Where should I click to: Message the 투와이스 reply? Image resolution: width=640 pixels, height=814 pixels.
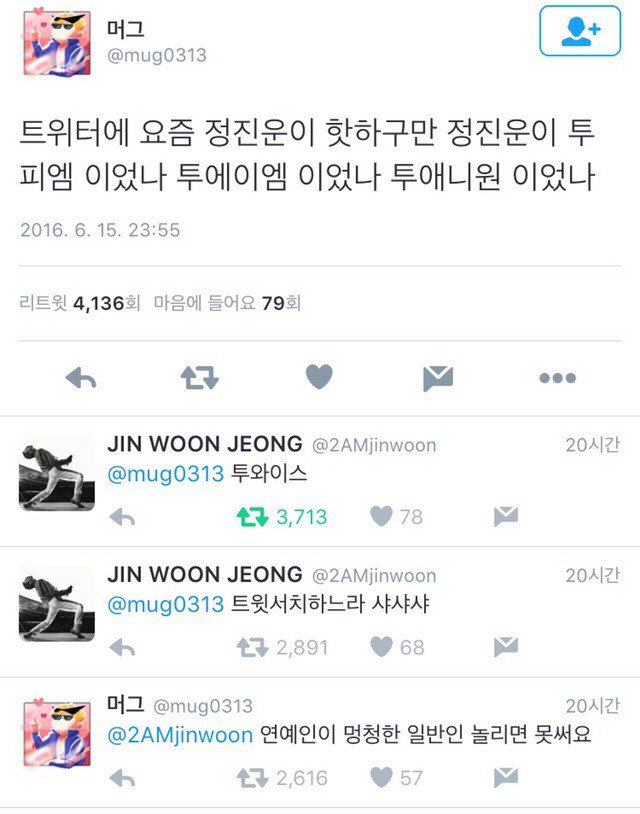point(506,517)
